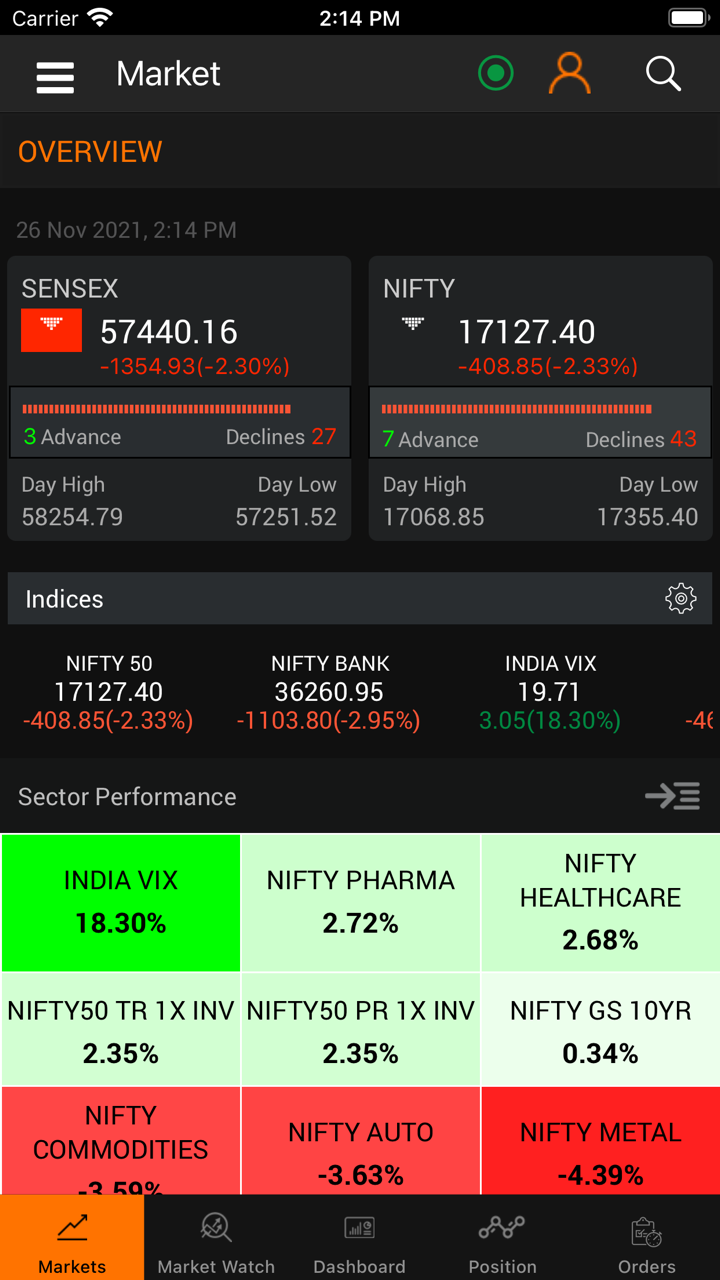Open Indices settings gear
This screenshot has height=1280, width=720.
click(681, 599)
